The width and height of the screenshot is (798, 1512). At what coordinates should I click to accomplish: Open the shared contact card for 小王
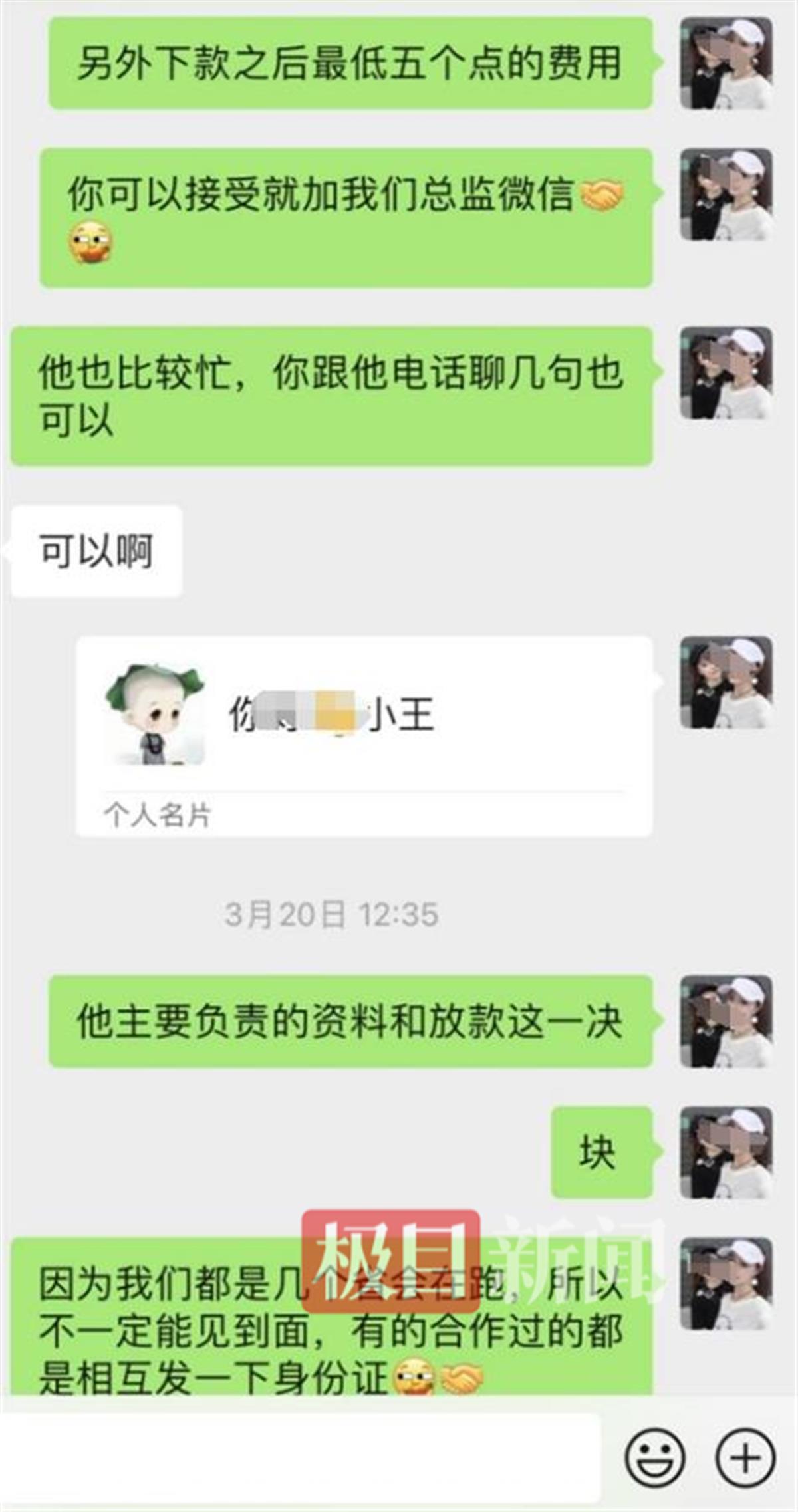pos(364,735)
